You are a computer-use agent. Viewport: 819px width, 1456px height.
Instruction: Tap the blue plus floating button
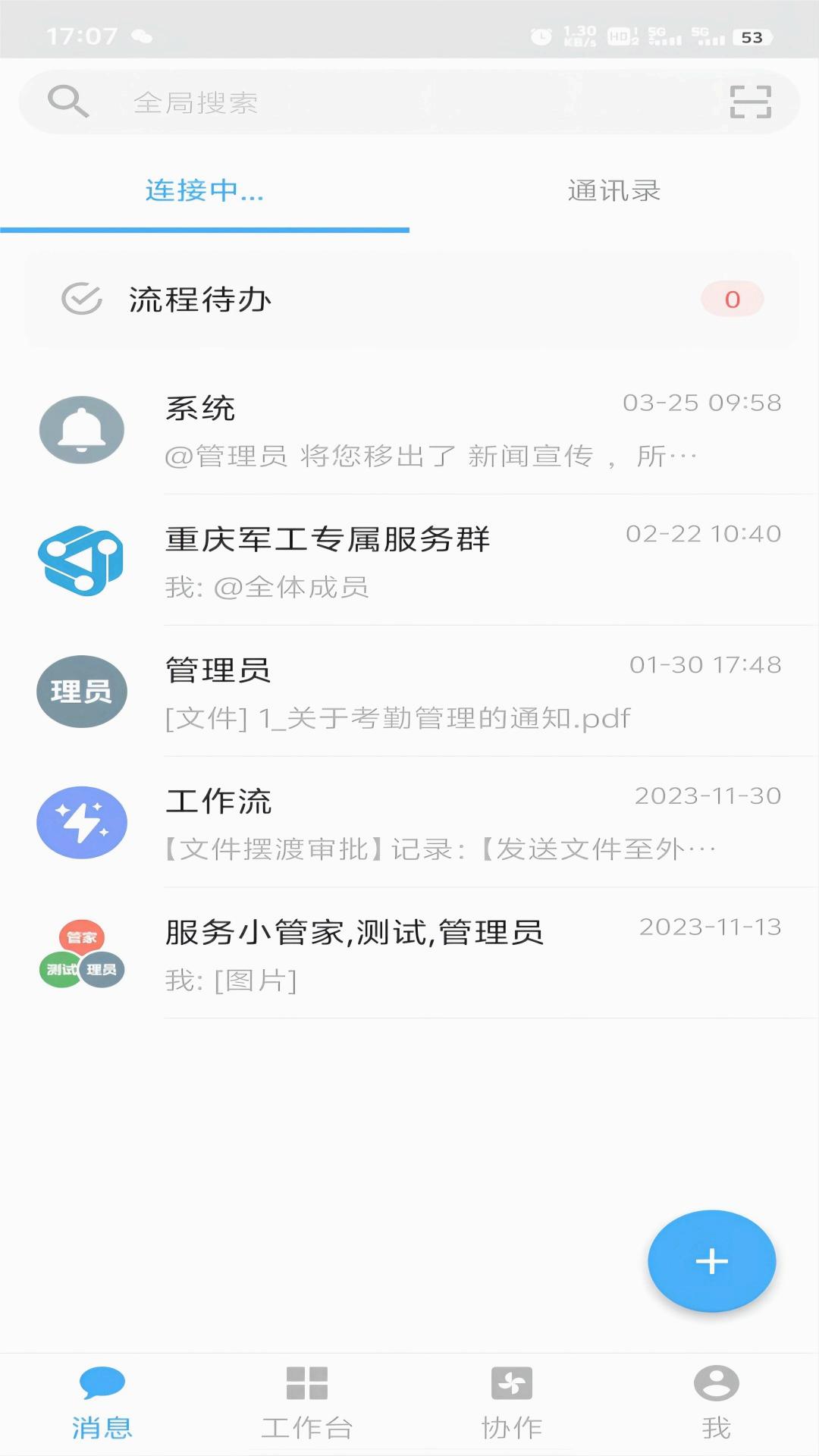[x=711, y=1261]
